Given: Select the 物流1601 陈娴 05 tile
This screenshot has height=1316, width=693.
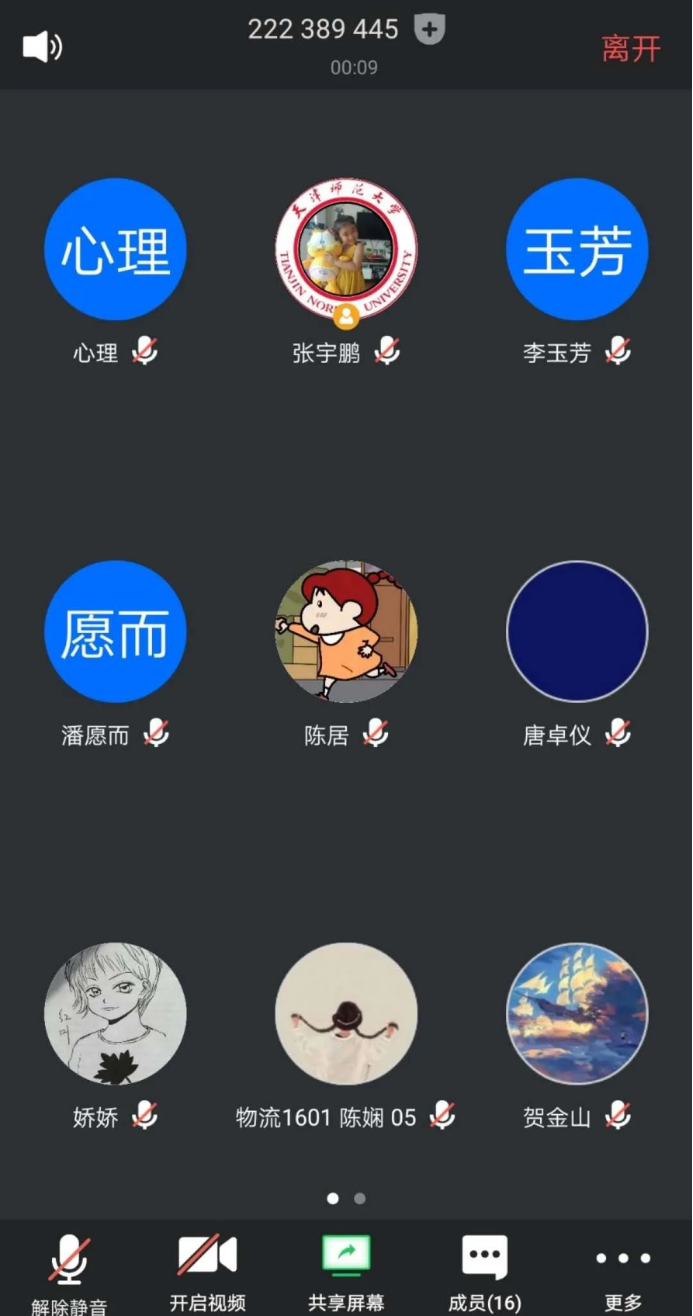Looking at the screenshot, I should pyautogui.click(x=346, y=1014).
